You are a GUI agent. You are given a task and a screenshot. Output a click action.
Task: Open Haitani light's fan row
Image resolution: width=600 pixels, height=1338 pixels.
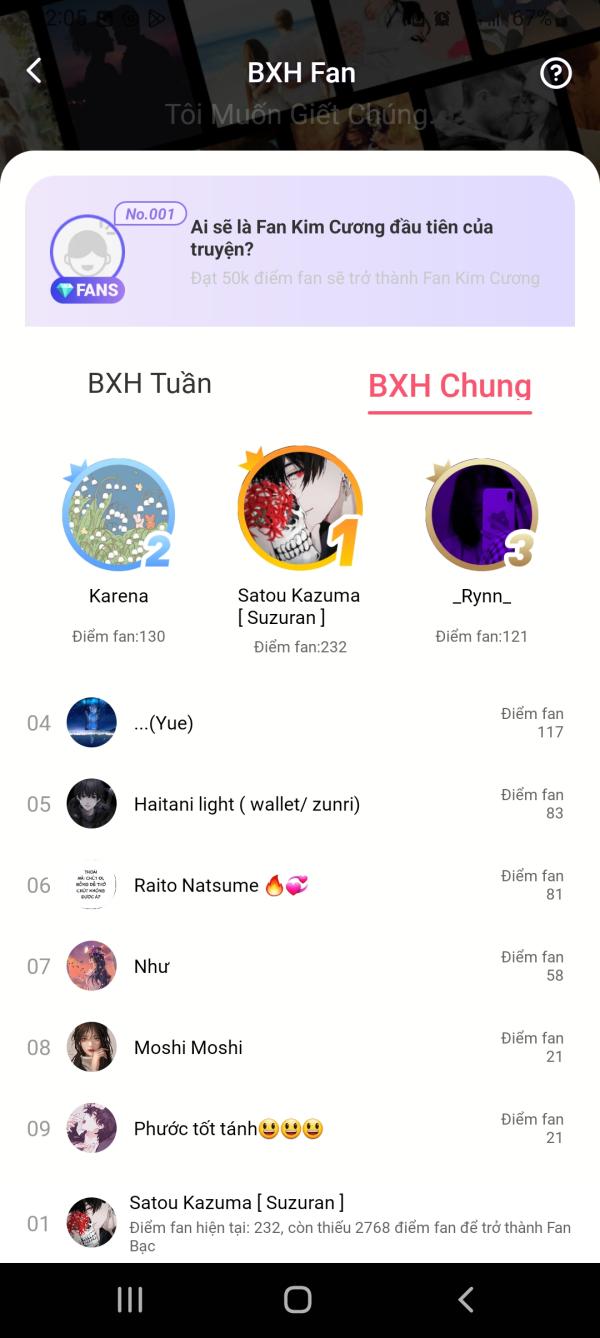point(300,804)
